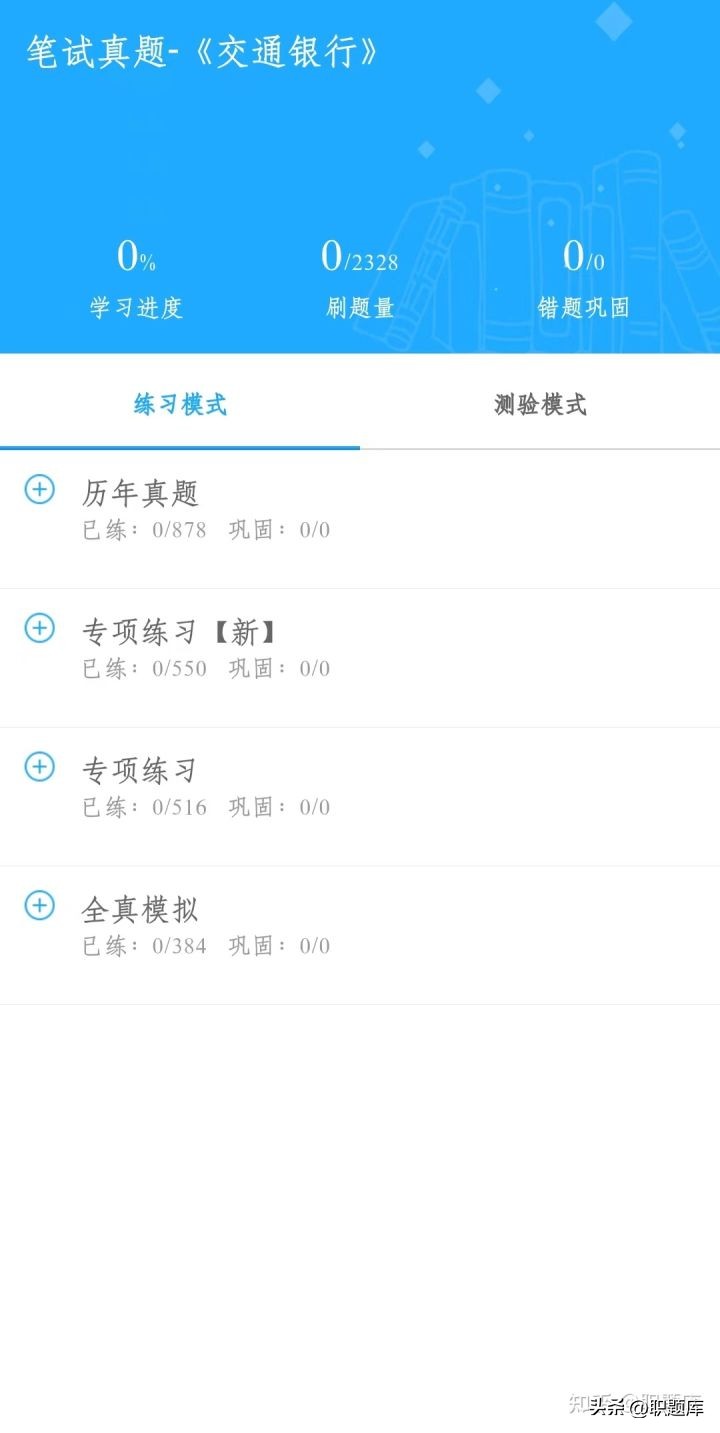Open the 历年真题 practice section

coord(140,493)
